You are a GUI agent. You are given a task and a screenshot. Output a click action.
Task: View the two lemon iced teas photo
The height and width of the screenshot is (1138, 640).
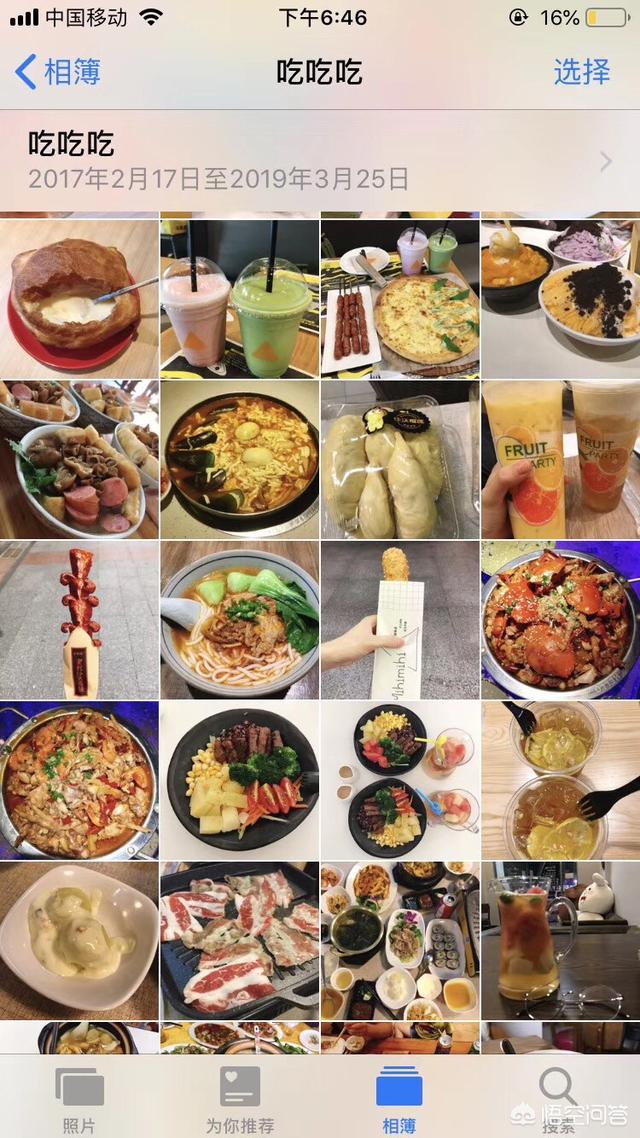click(x=560, y=780)
